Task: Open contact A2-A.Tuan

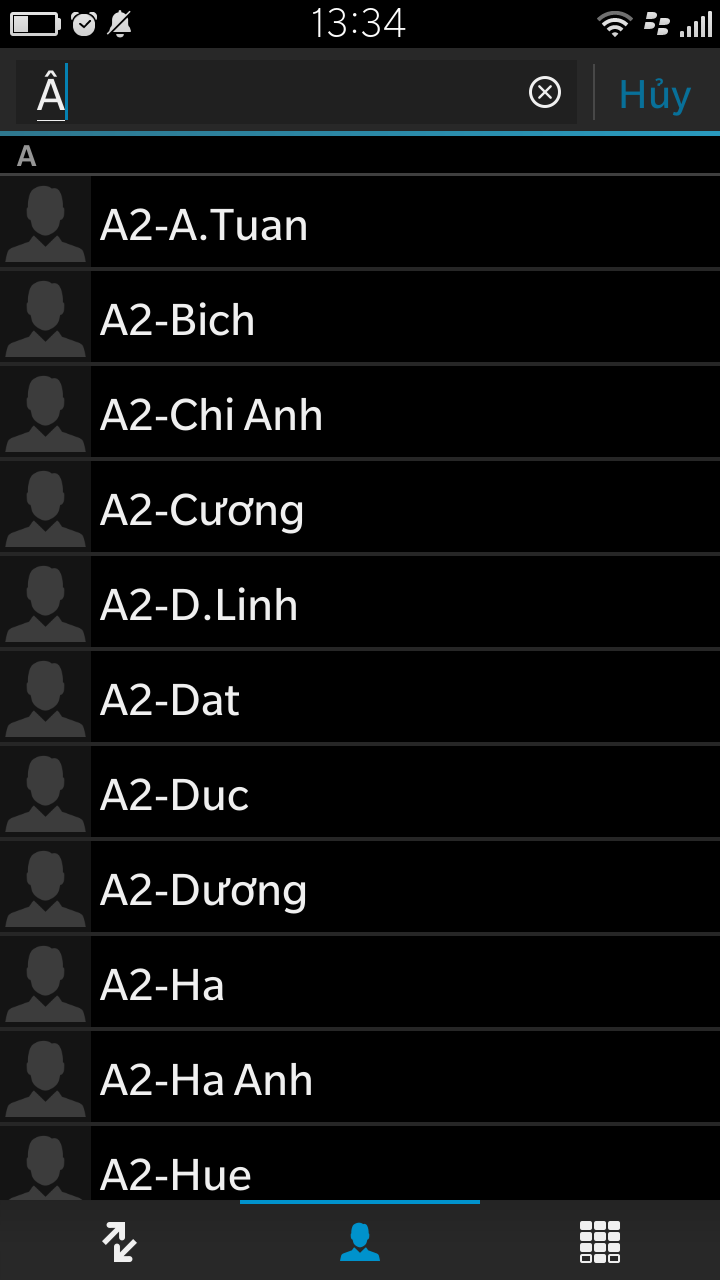Action: (x=360, y=223)
